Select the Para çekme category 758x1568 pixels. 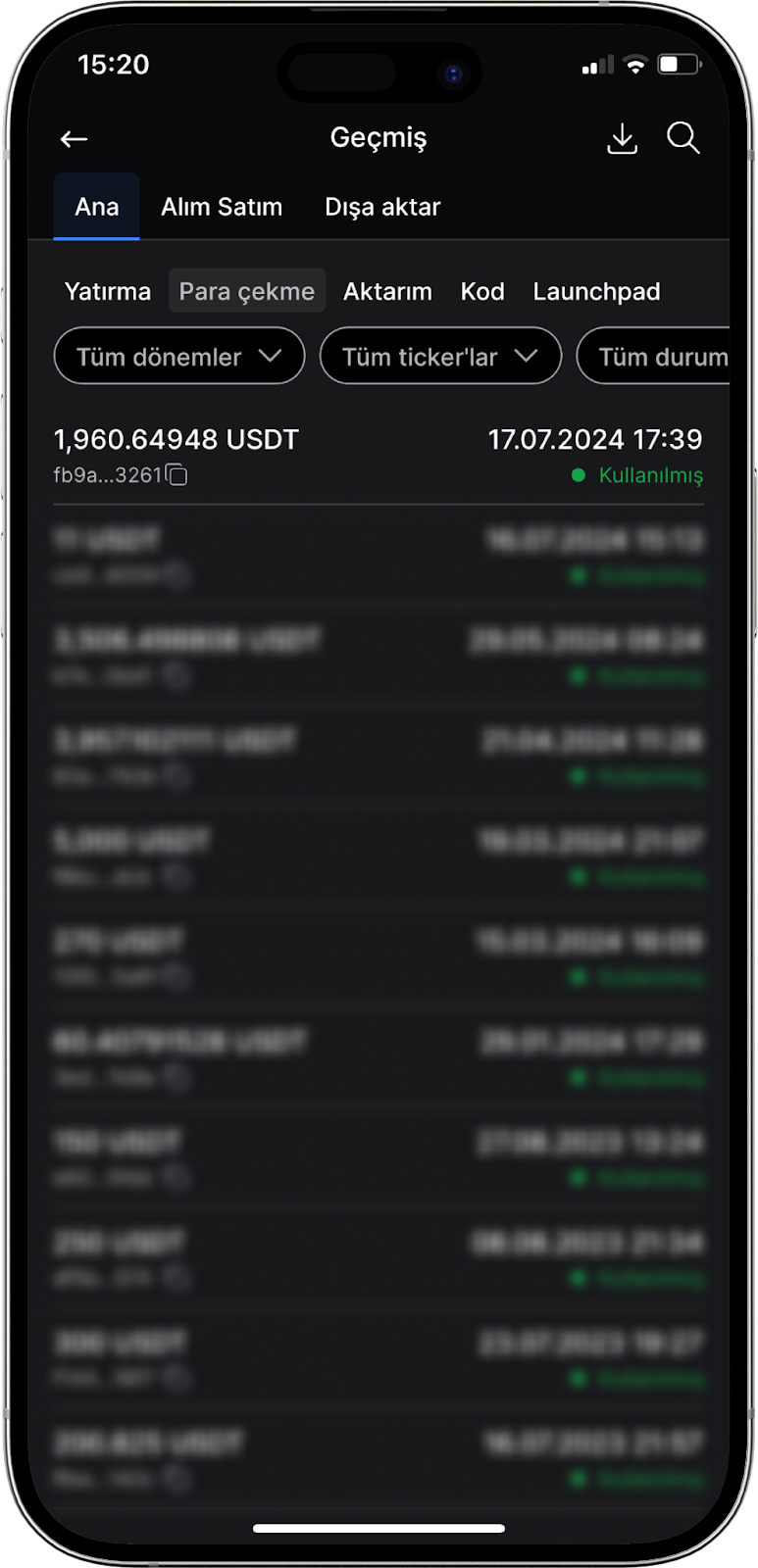[247, 291]
